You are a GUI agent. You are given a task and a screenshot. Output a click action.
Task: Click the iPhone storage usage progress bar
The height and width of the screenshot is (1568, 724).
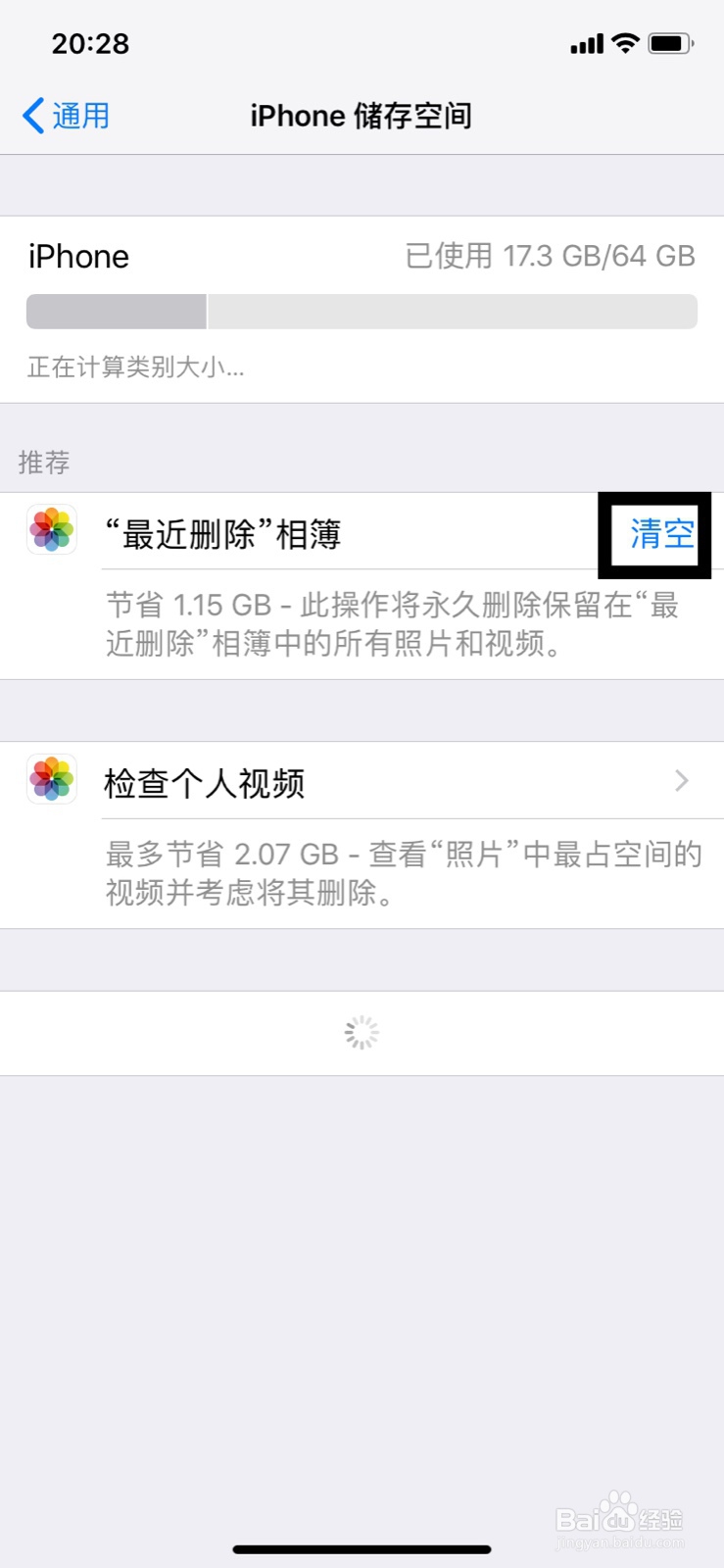(362, 312)
